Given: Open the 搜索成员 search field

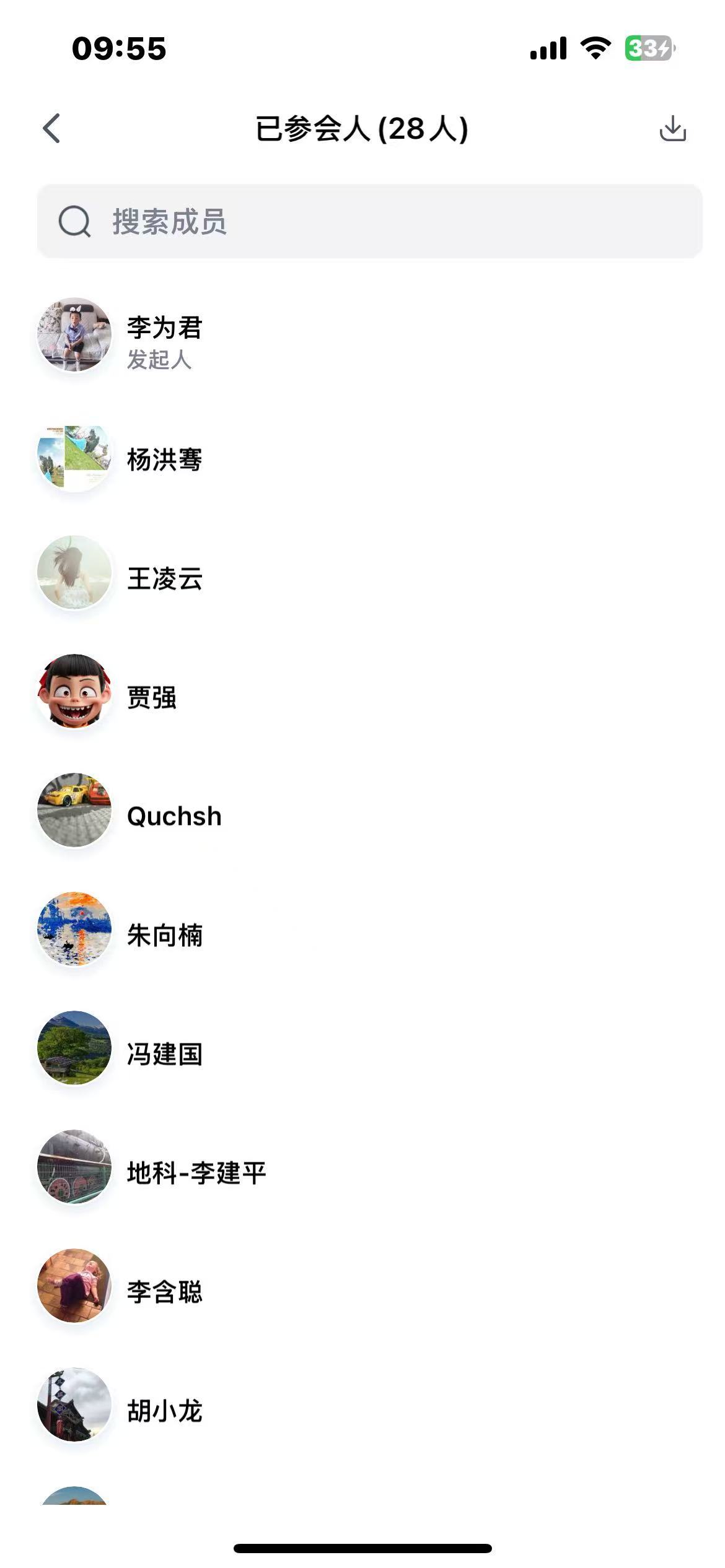Looking at the screenshot, I should point(369,221).
